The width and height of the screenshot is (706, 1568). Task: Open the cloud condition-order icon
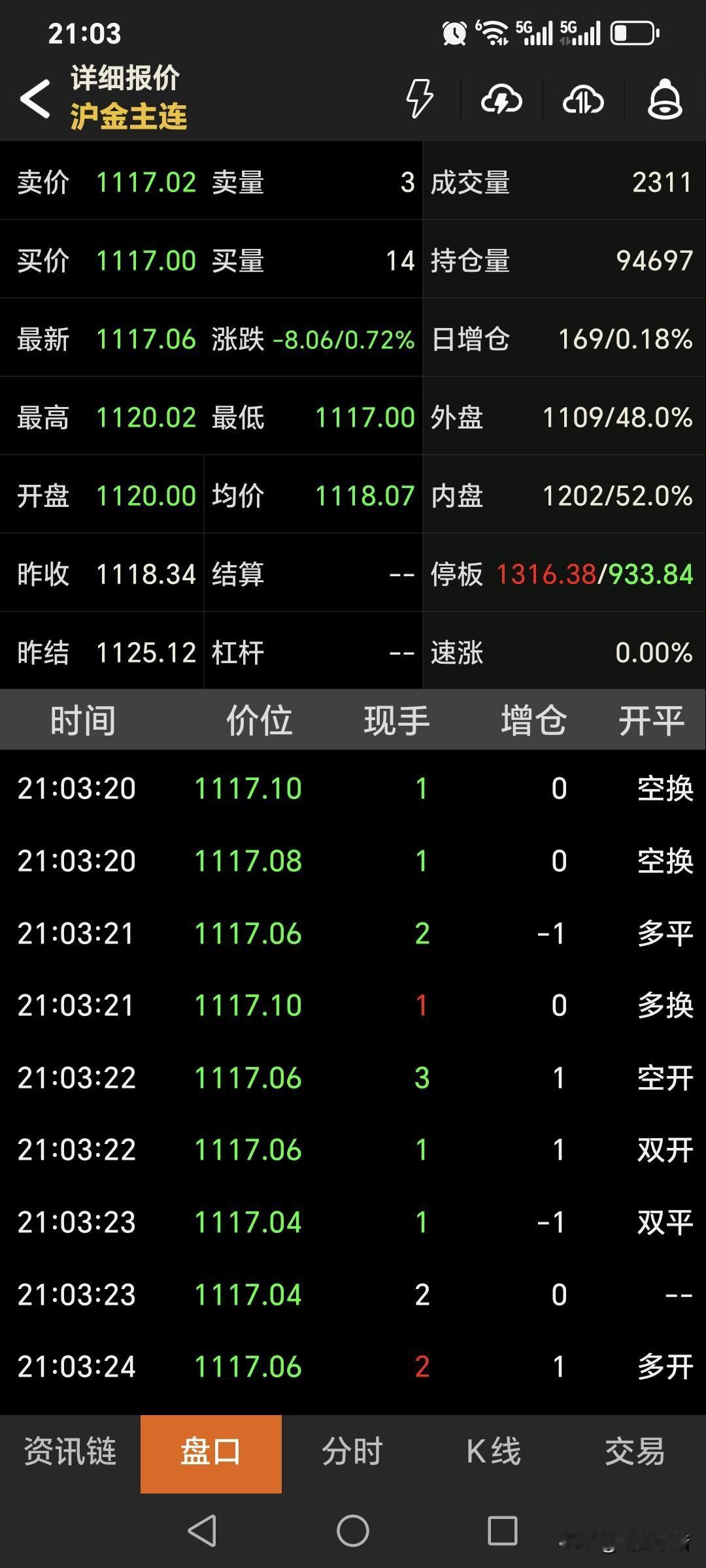click(500, 99)
